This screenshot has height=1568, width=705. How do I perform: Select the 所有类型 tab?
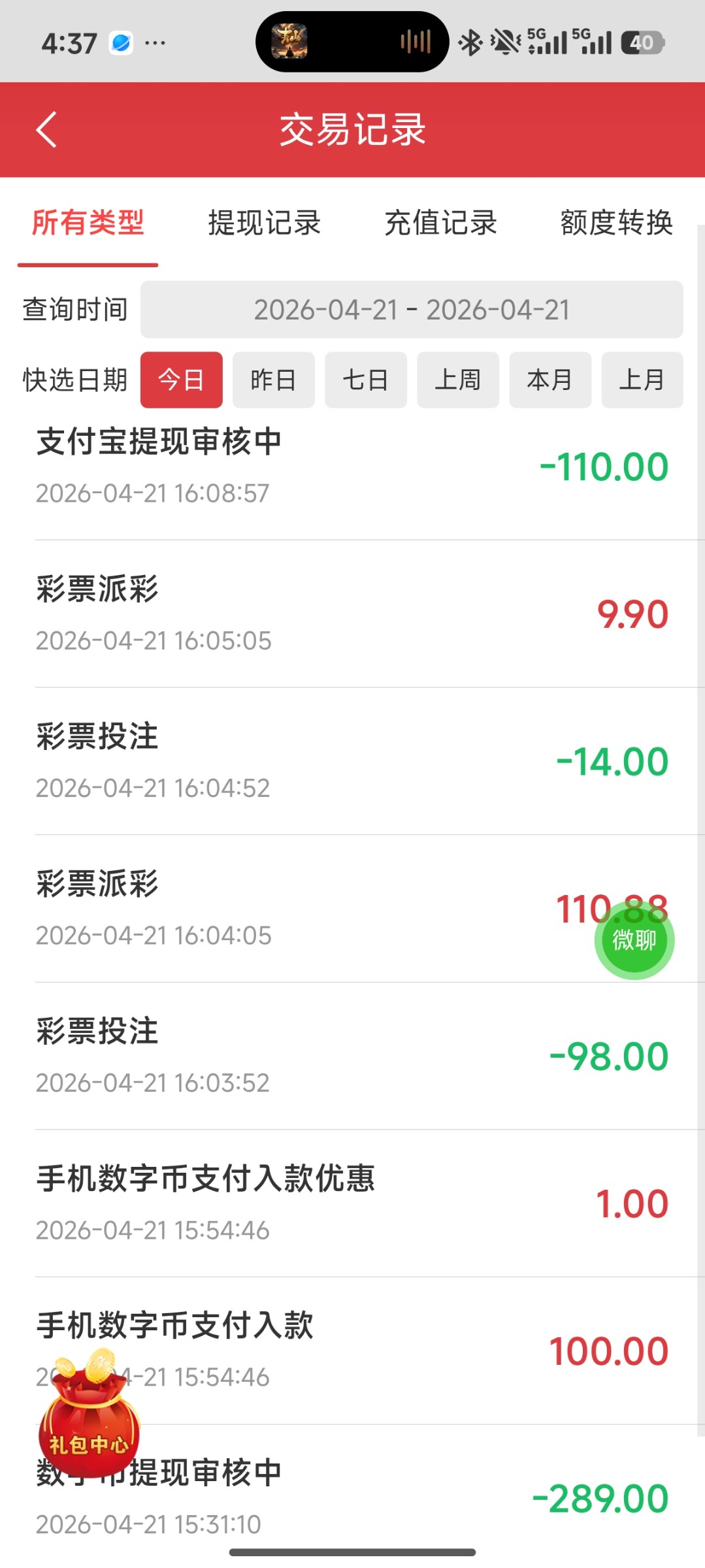tap(88, 223)
